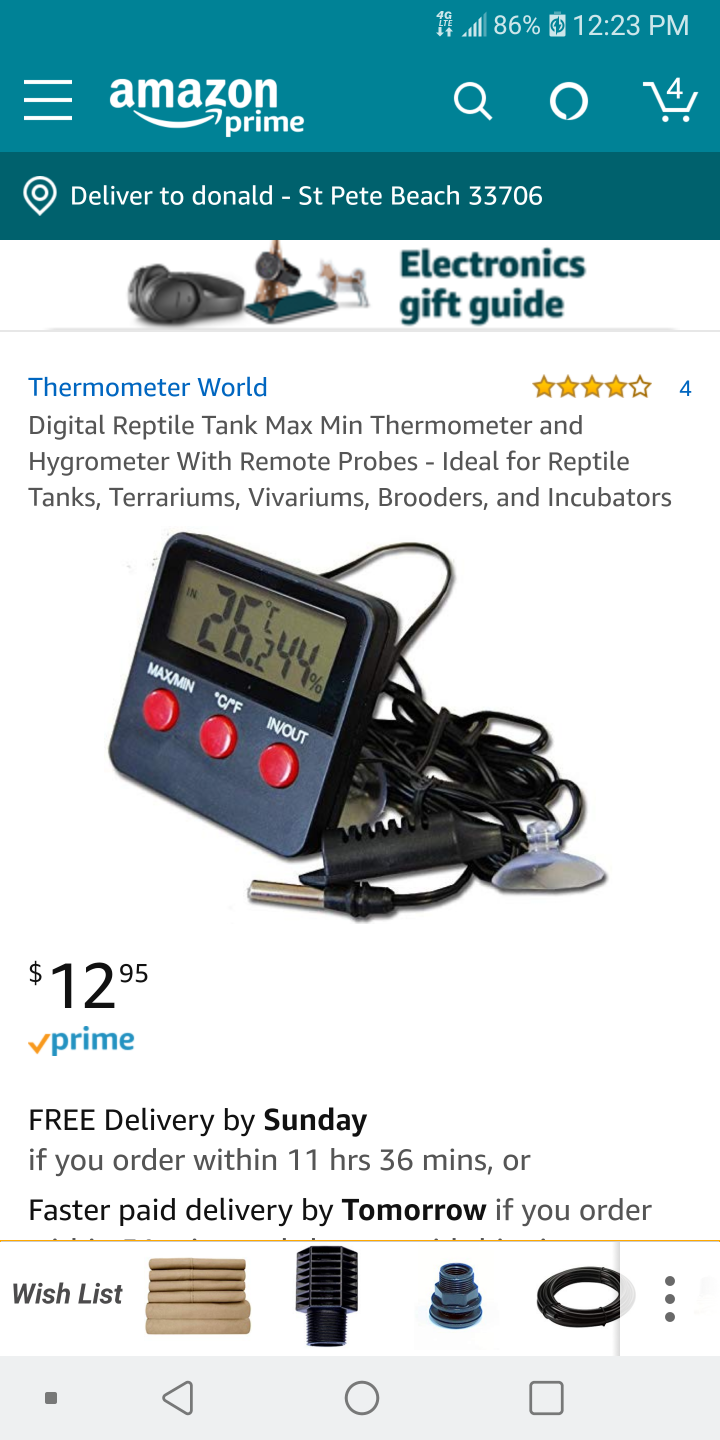
Task: Change delivery address for donald
Action: (x=305, y=195)
